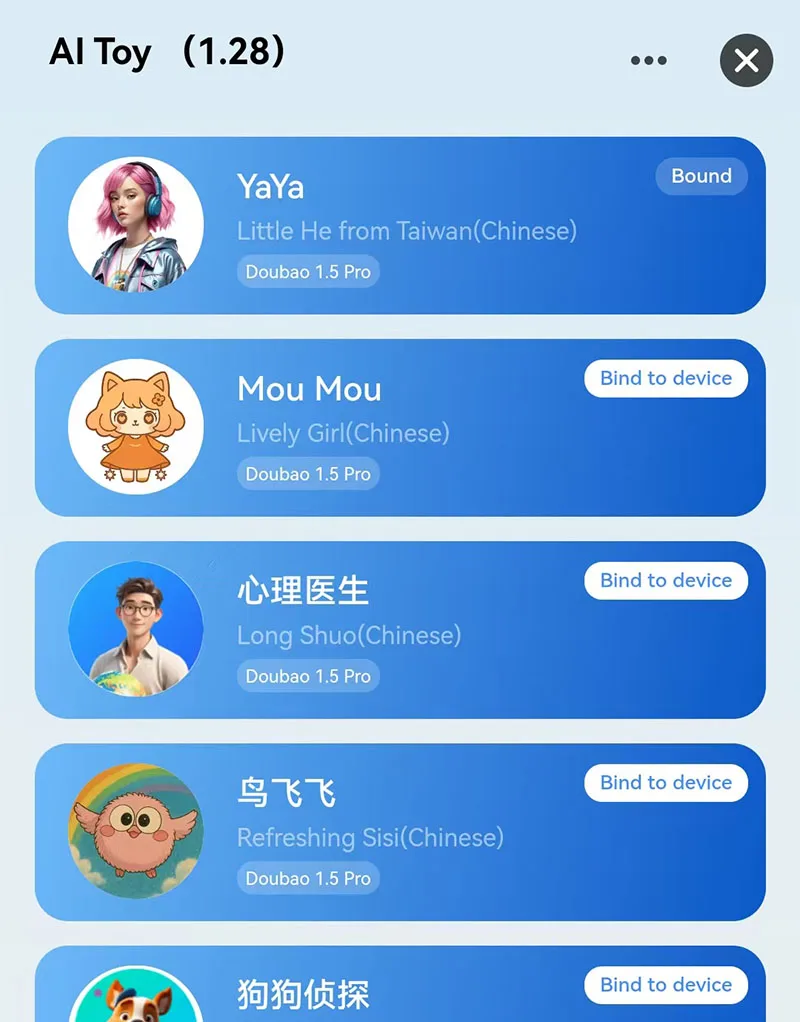Tap Bind to device for 心理医生

(x=665, y=580)
